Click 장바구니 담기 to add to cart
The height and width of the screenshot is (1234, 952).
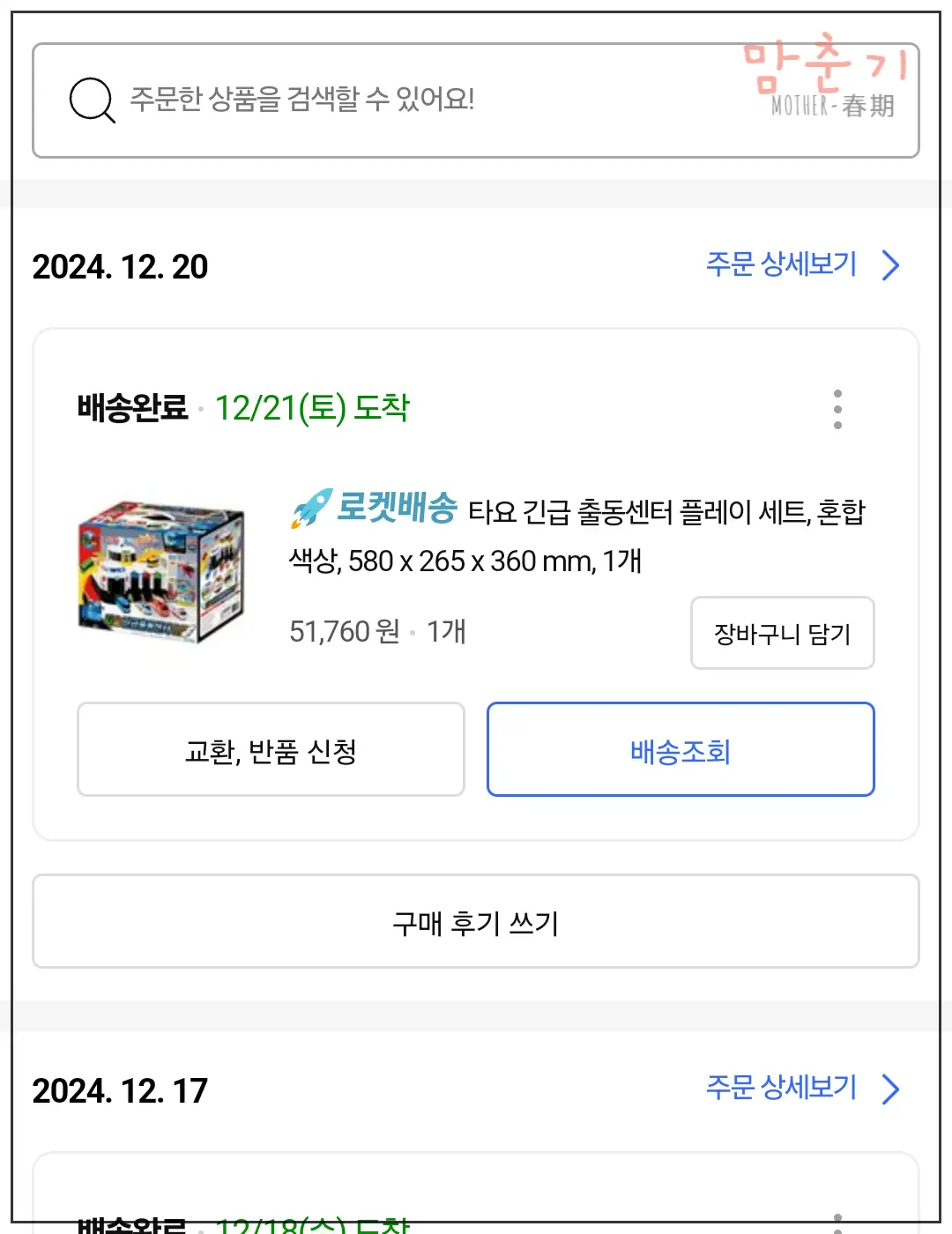781,632
